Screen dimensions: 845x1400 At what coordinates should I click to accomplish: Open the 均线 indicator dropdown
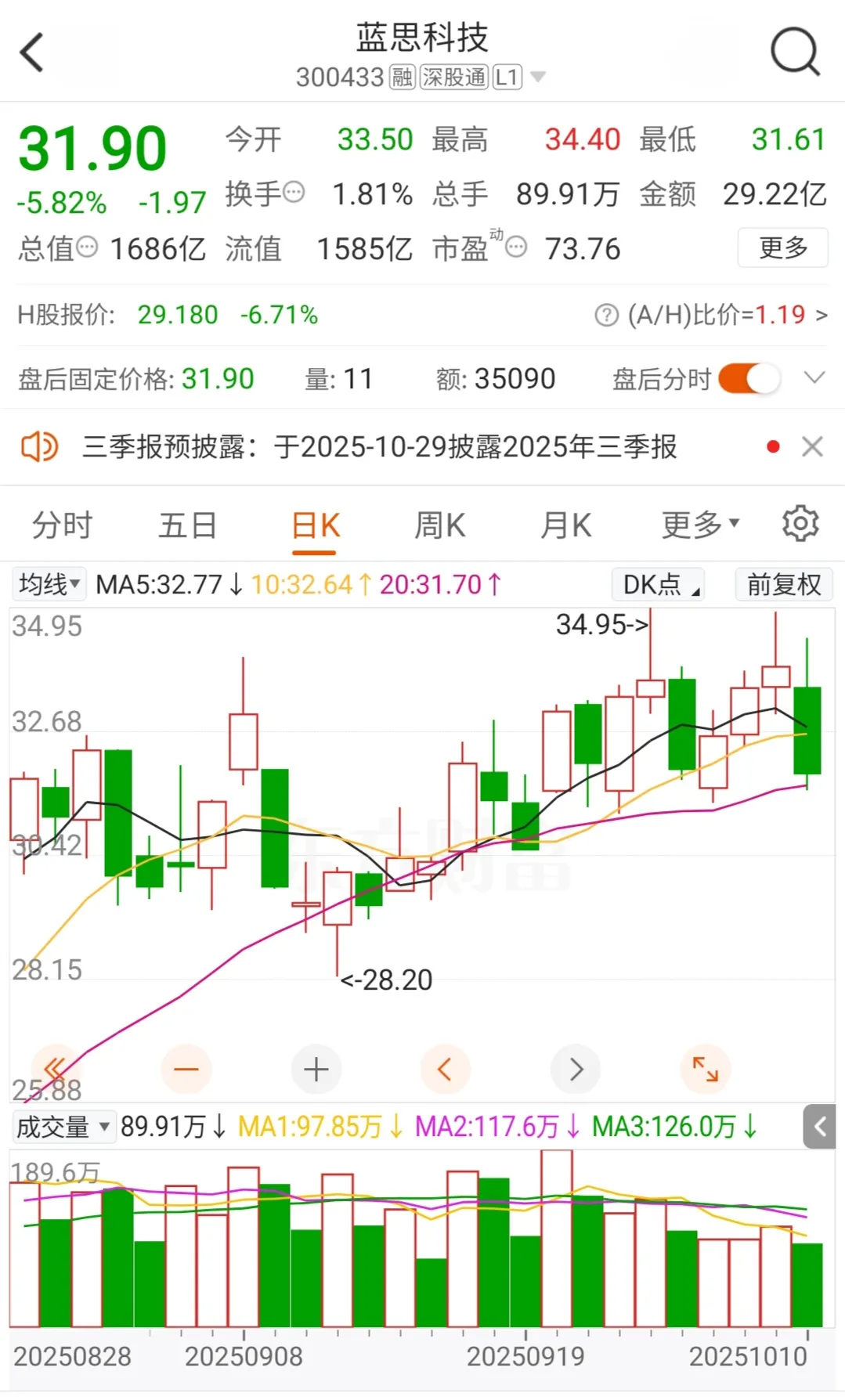click(49, 583)
